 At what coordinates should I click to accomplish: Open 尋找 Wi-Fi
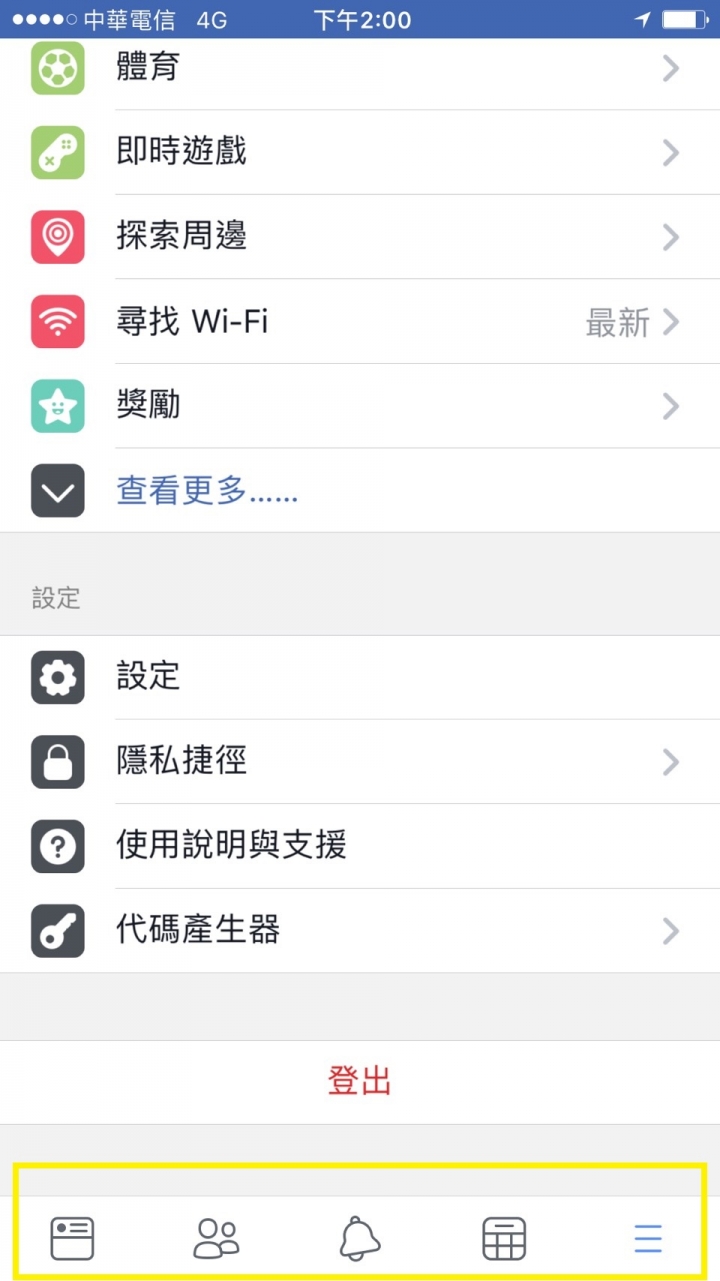pos(360,322)
